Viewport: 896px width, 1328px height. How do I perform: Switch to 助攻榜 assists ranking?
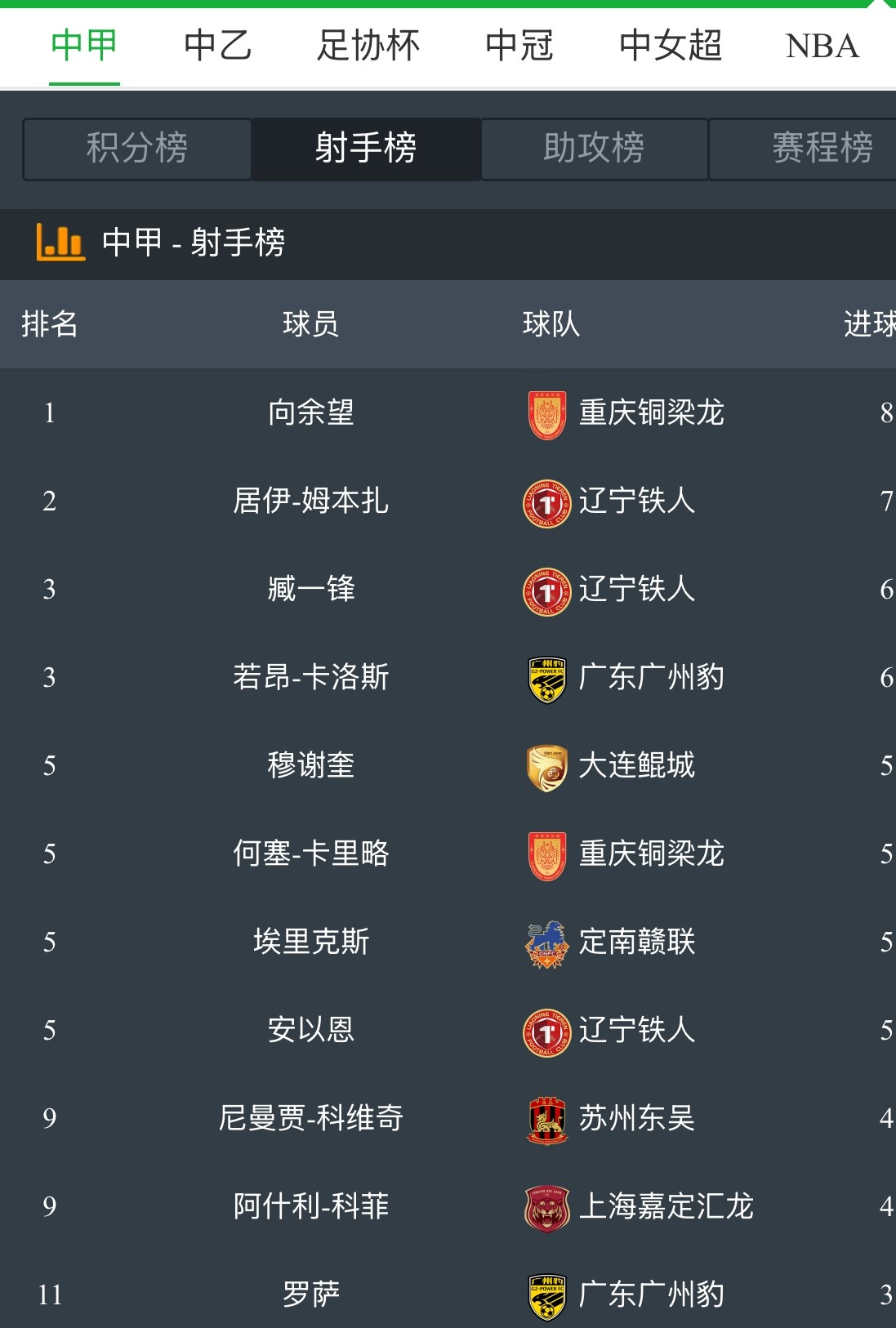pos(594,149)
